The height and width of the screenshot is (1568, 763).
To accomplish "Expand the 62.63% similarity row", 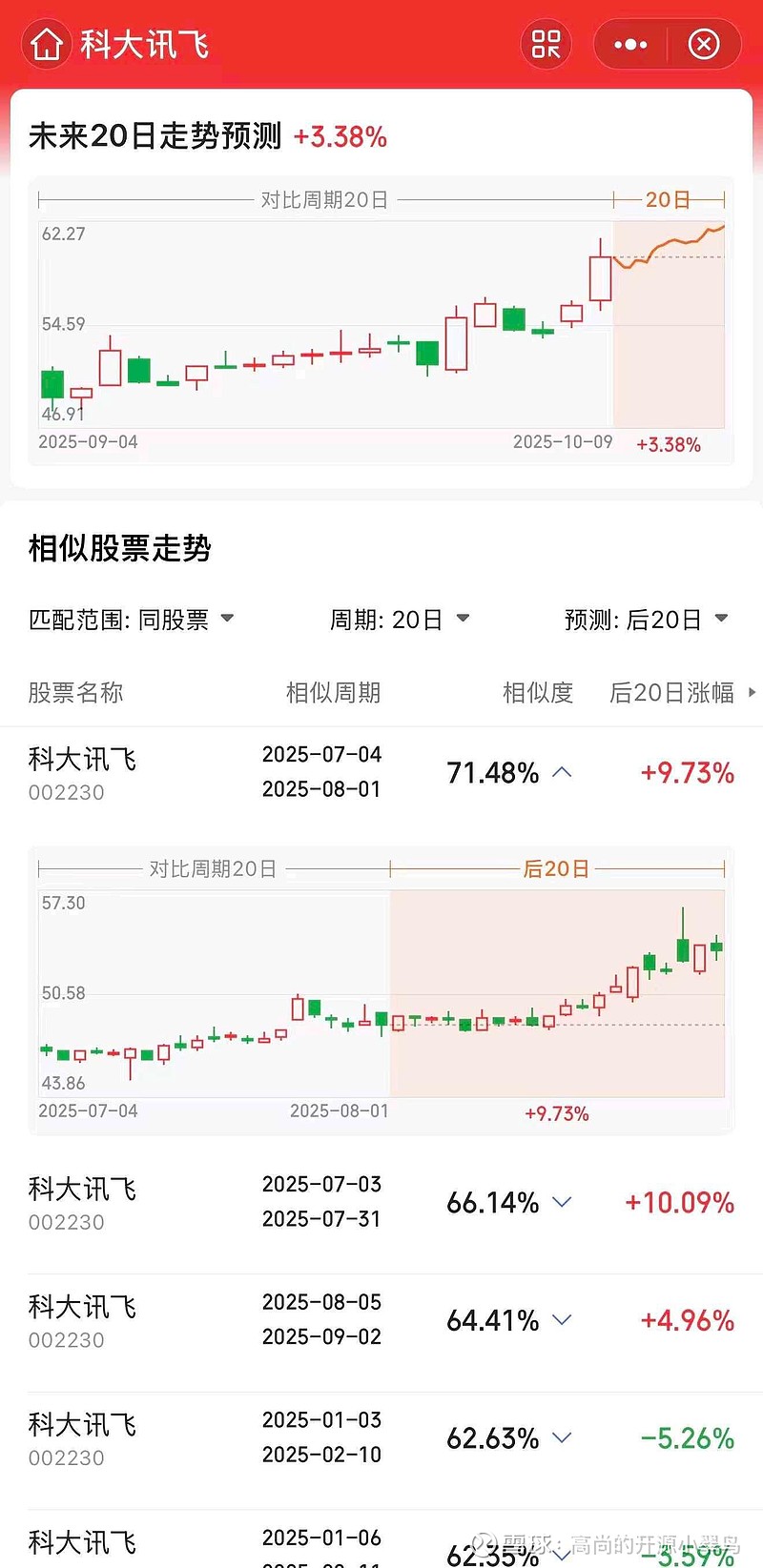I will click(x=563, y=1437).
